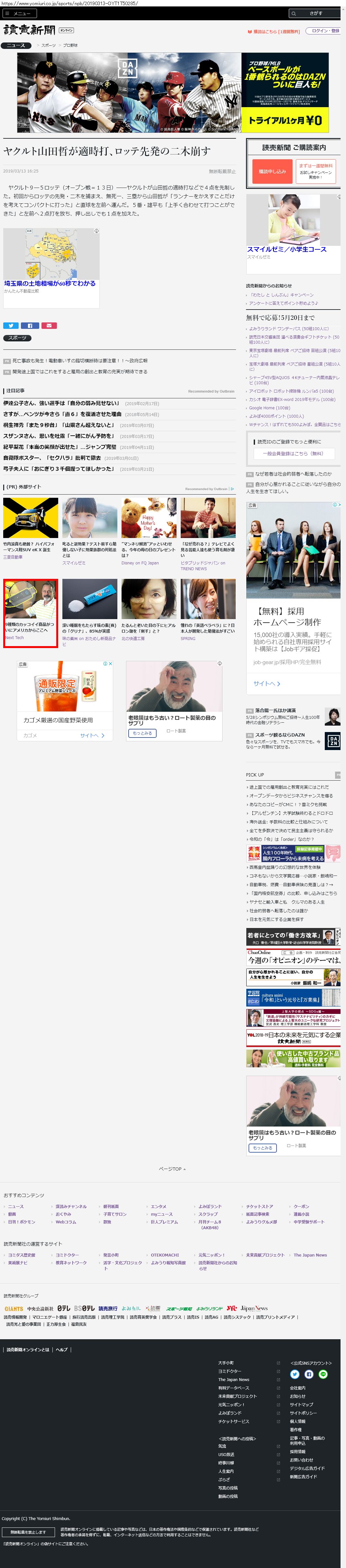Tap the さがす search box
Image resolution: width=346 pixels, height=1568 pixels.
(x=314, y=14)
